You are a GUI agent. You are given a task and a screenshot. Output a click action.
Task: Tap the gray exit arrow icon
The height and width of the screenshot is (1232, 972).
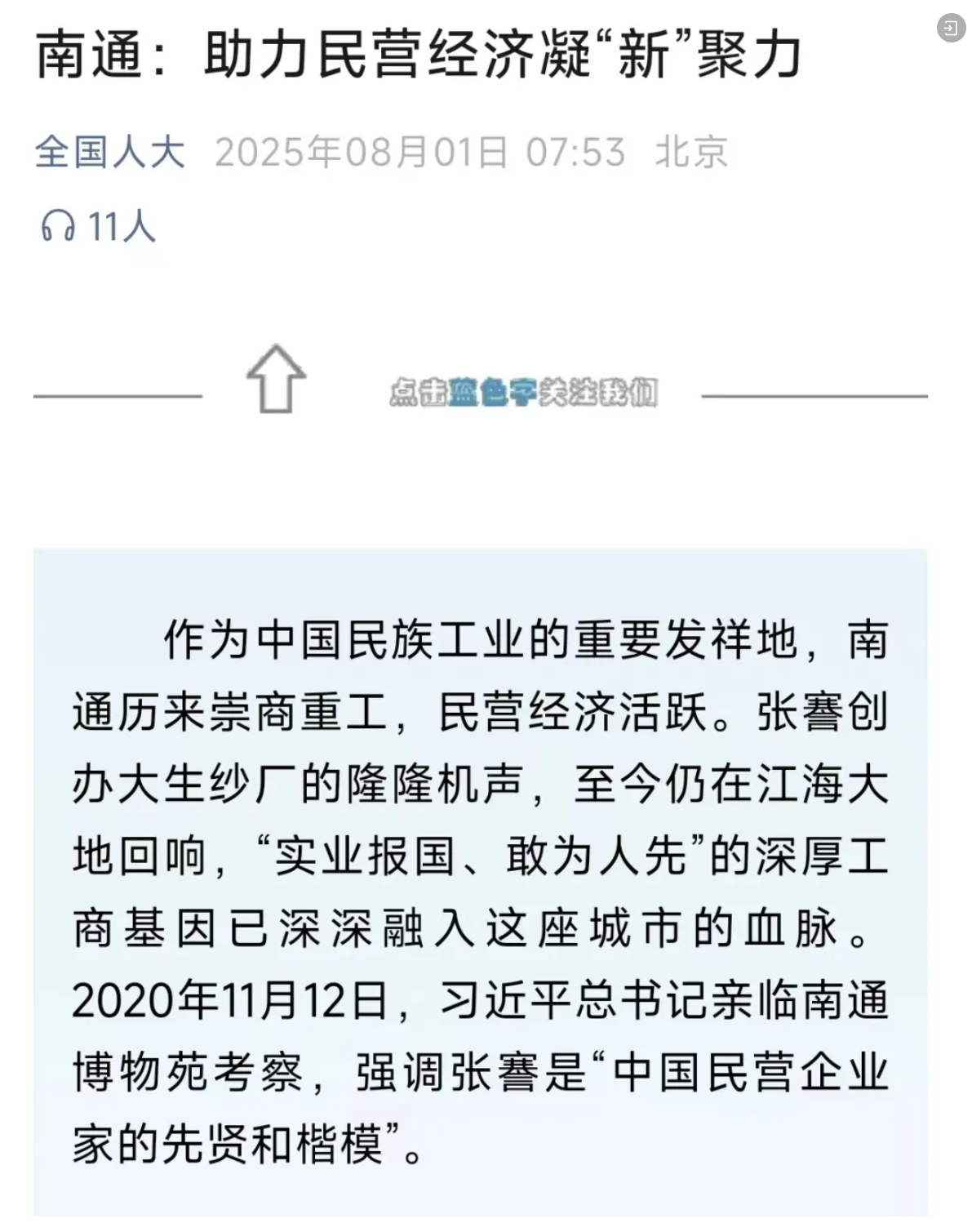pos(951,29)
